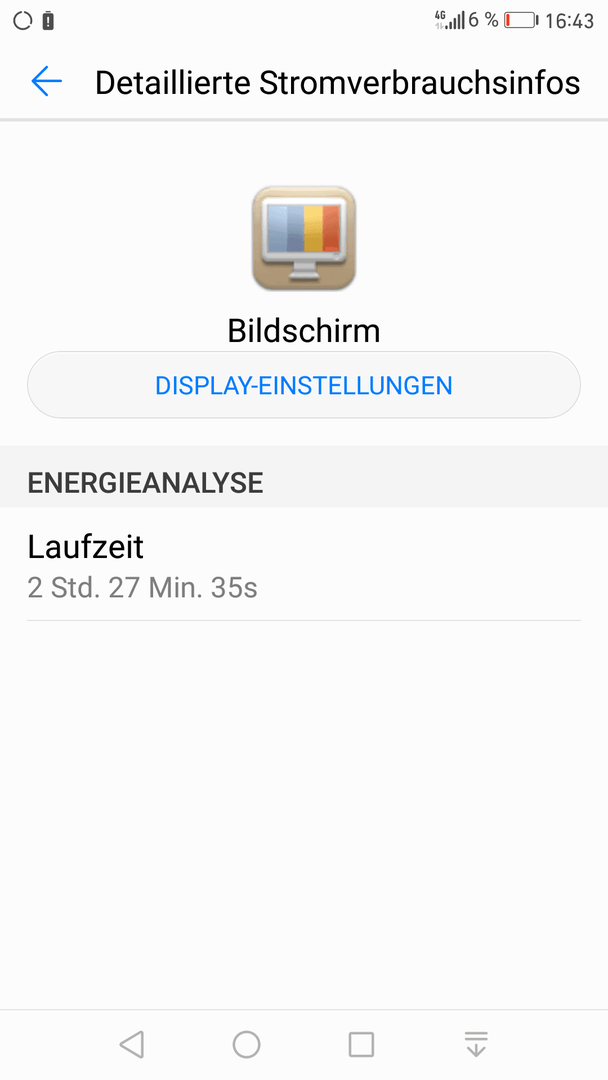Open Display-Einstellungen
The height and width of the screenshot is (1080, 608).
tap(304, 385)
